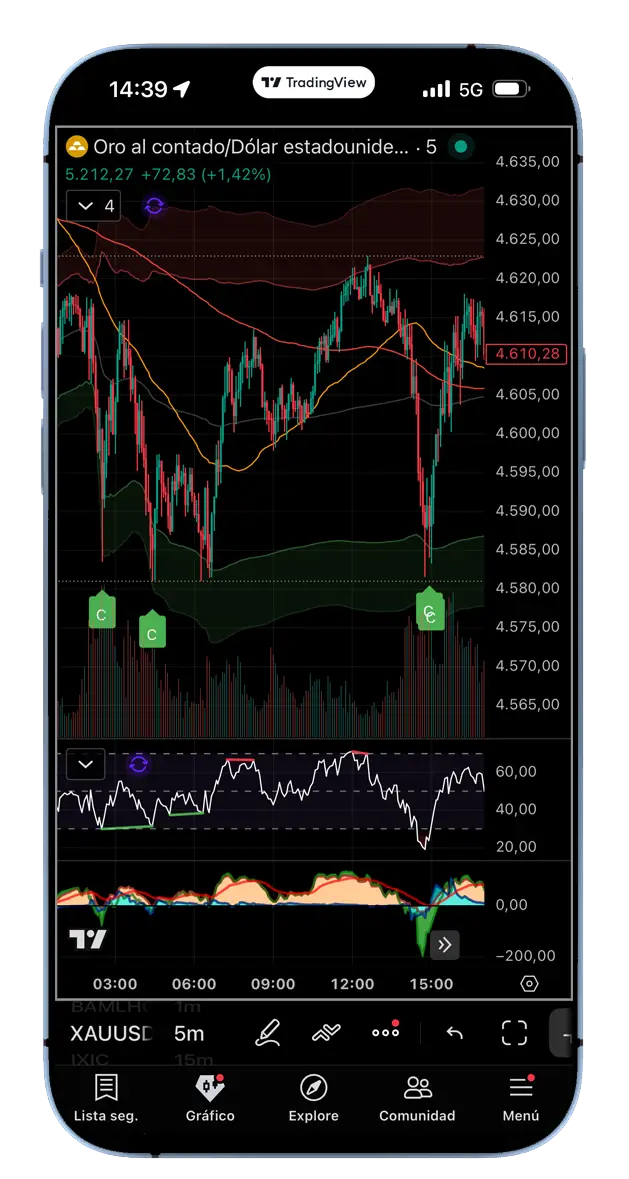Enter fullscreen chart mode

click(514, 1034)
